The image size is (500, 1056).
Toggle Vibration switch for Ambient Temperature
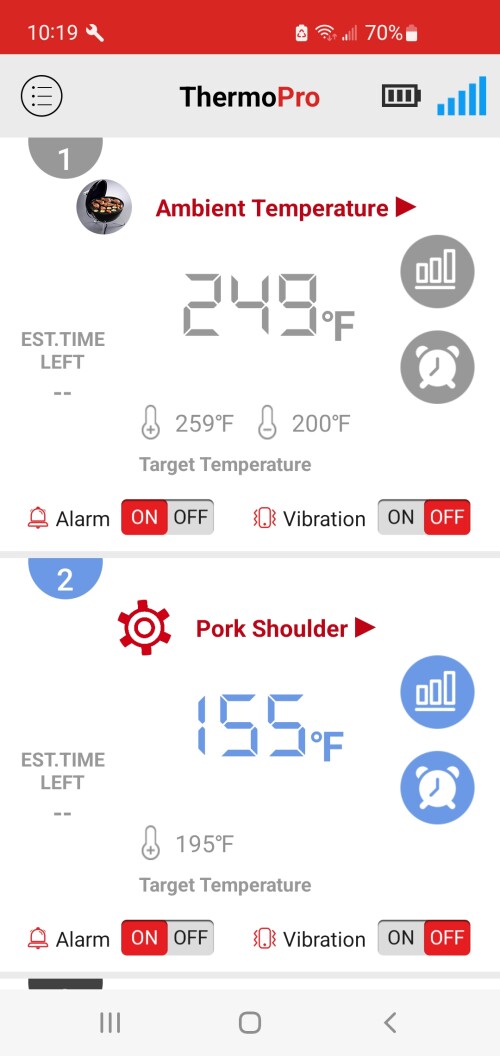point(424,517)
